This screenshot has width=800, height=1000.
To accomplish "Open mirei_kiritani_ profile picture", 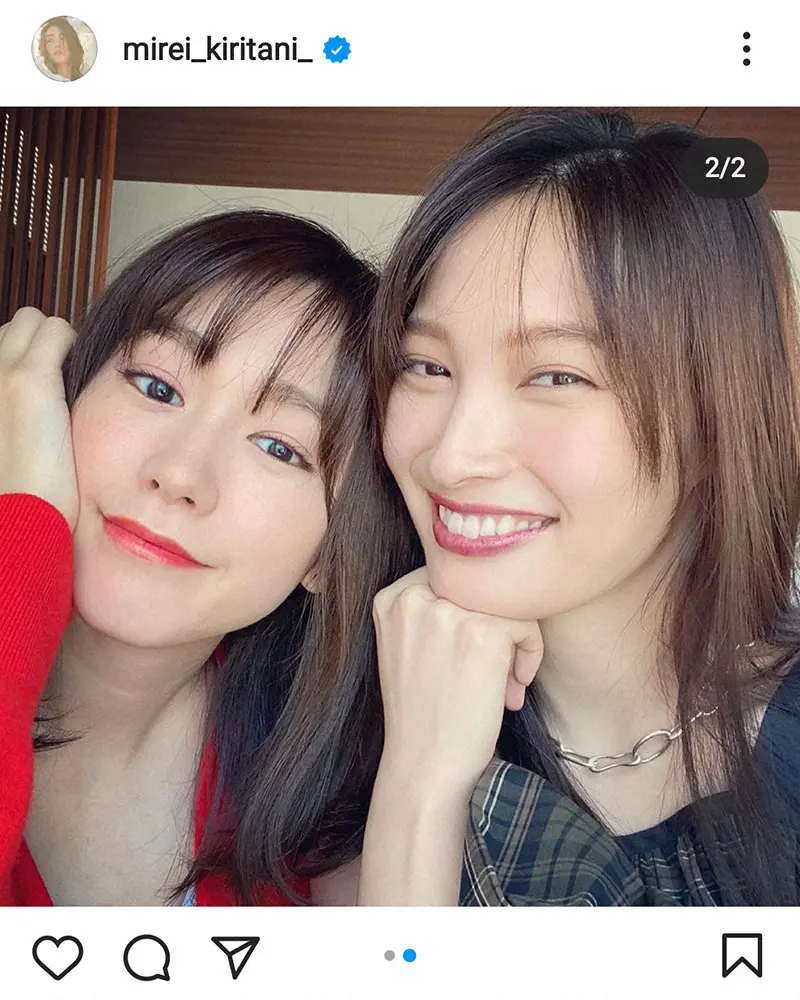I will (64, 49).
